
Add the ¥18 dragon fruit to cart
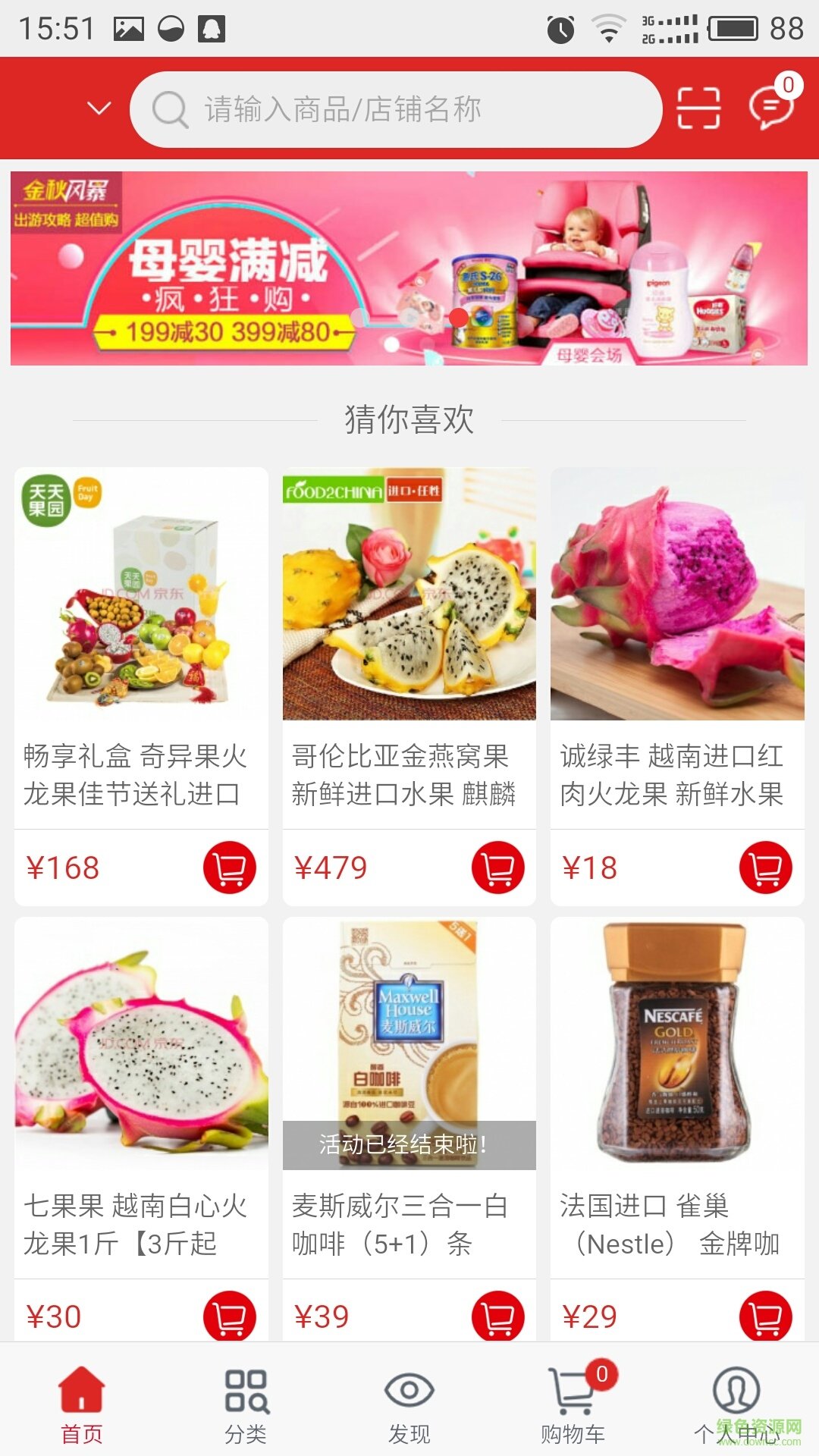pyautogui.click(x=765, y=868)
